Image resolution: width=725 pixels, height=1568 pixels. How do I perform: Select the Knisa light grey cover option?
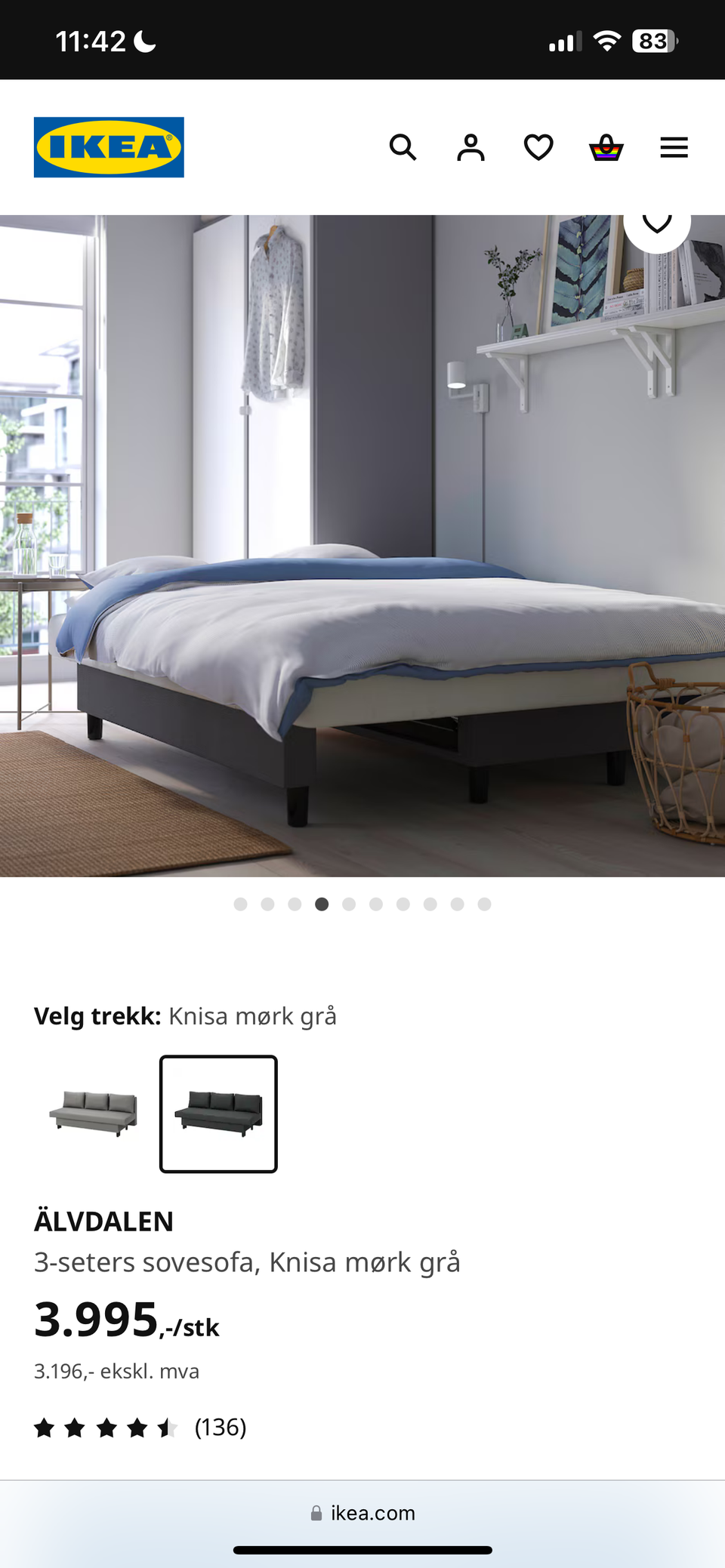pyautogui.click(x=92, y=1113)
